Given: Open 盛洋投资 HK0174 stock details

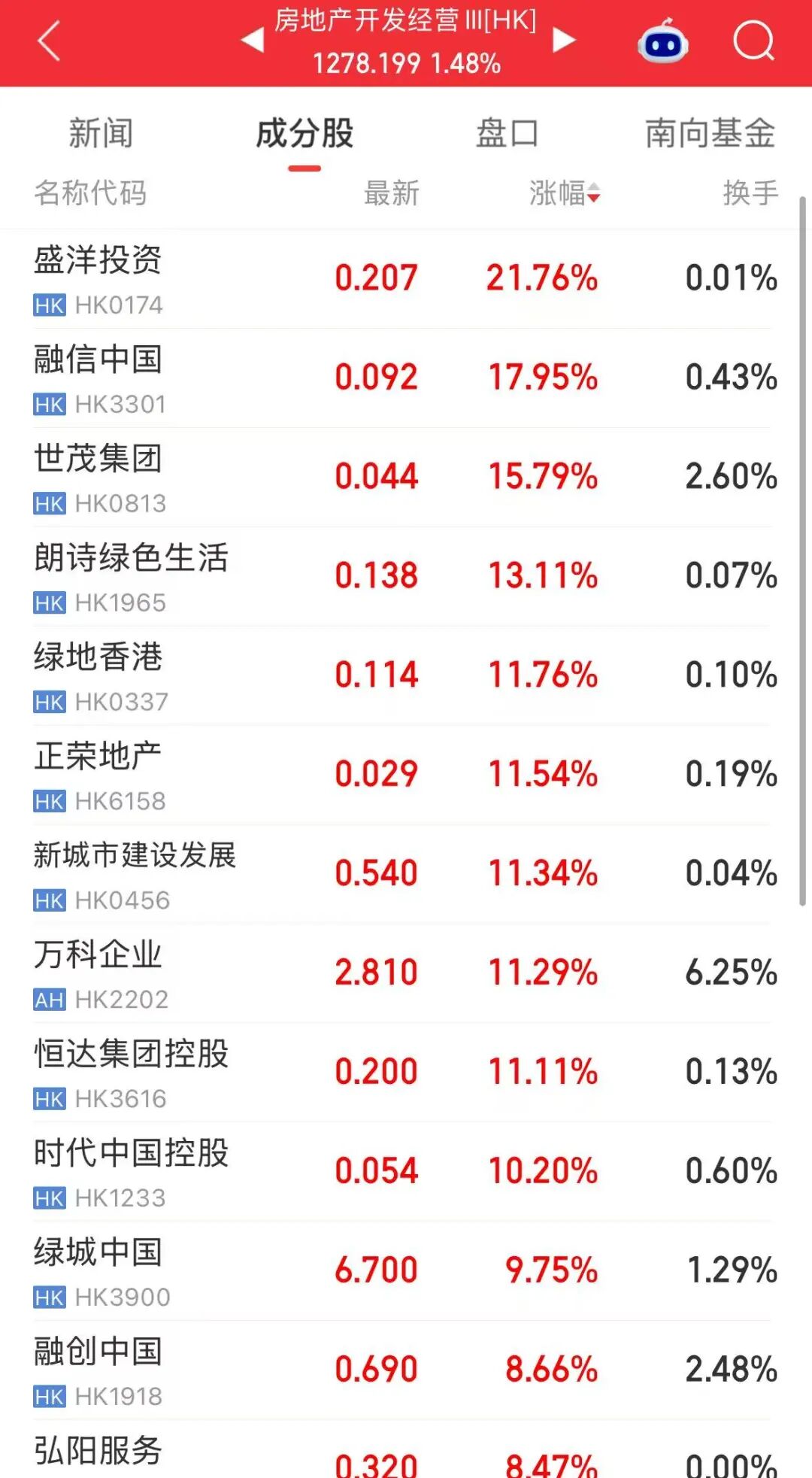Looking at the screenshot, I should [406, 279].
